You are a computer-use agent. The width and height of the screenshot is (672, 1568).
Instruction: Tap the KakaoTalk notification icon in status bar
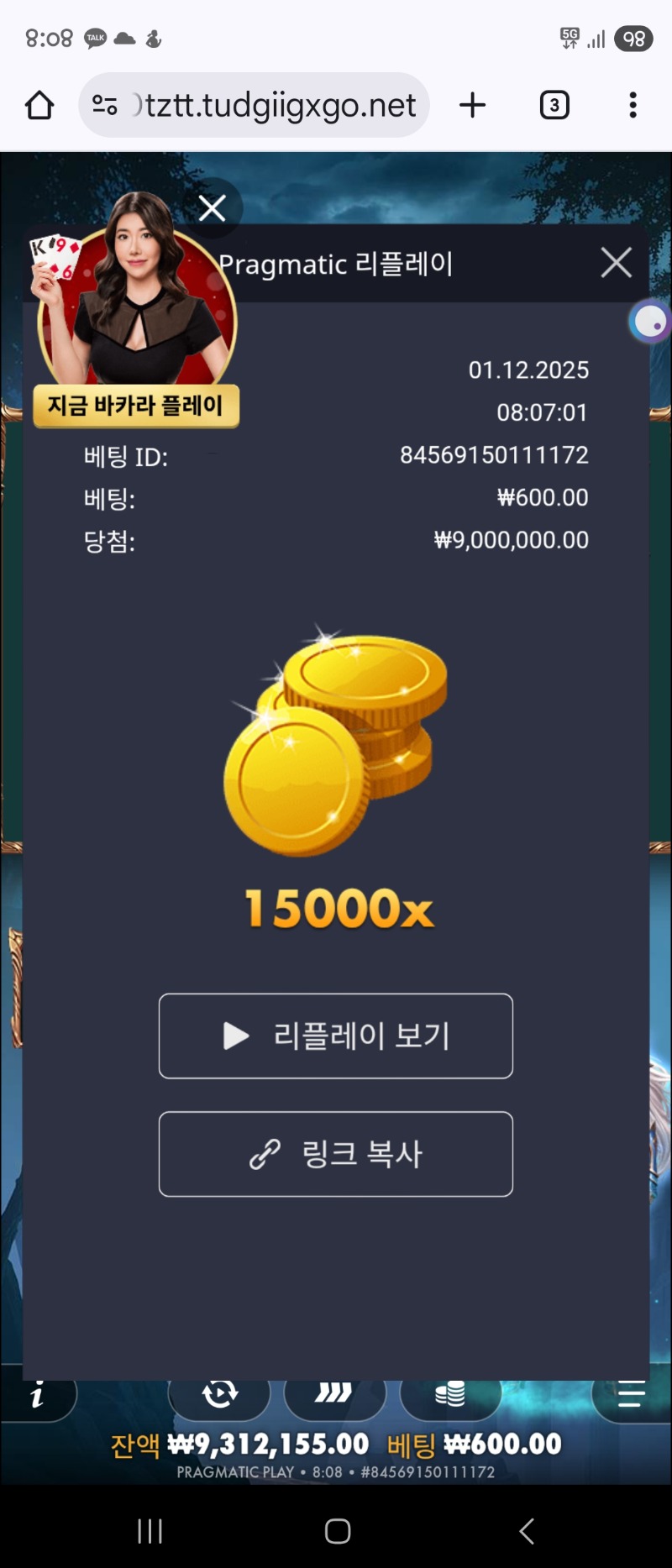pos(94,37)
